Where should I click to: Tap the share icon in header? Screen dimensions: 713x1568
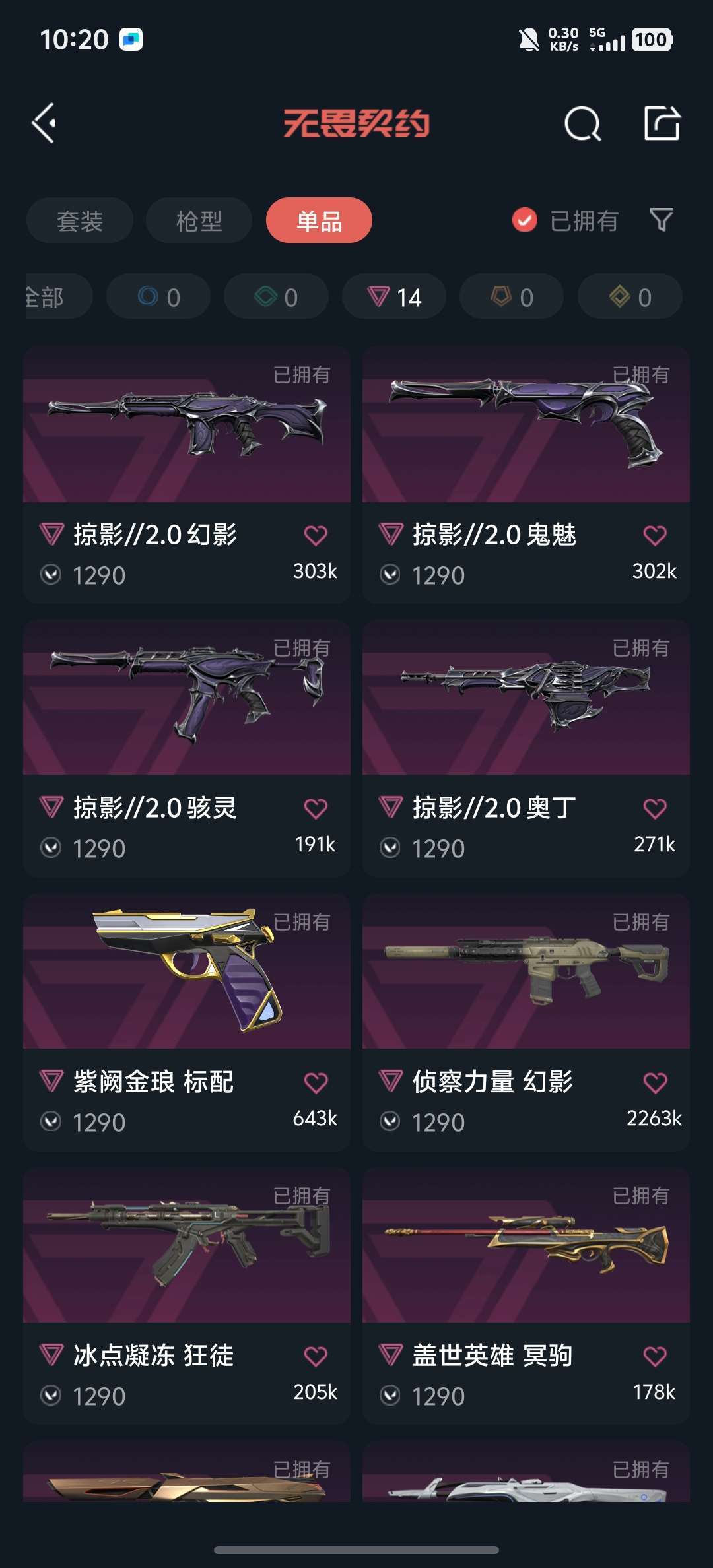click(662, 123)
